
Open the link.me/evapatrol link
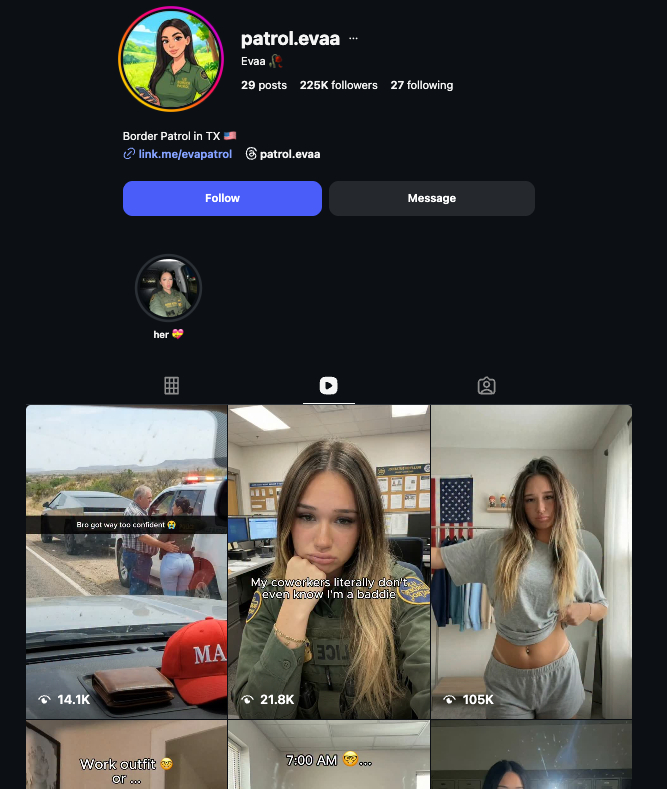point(184,154)
